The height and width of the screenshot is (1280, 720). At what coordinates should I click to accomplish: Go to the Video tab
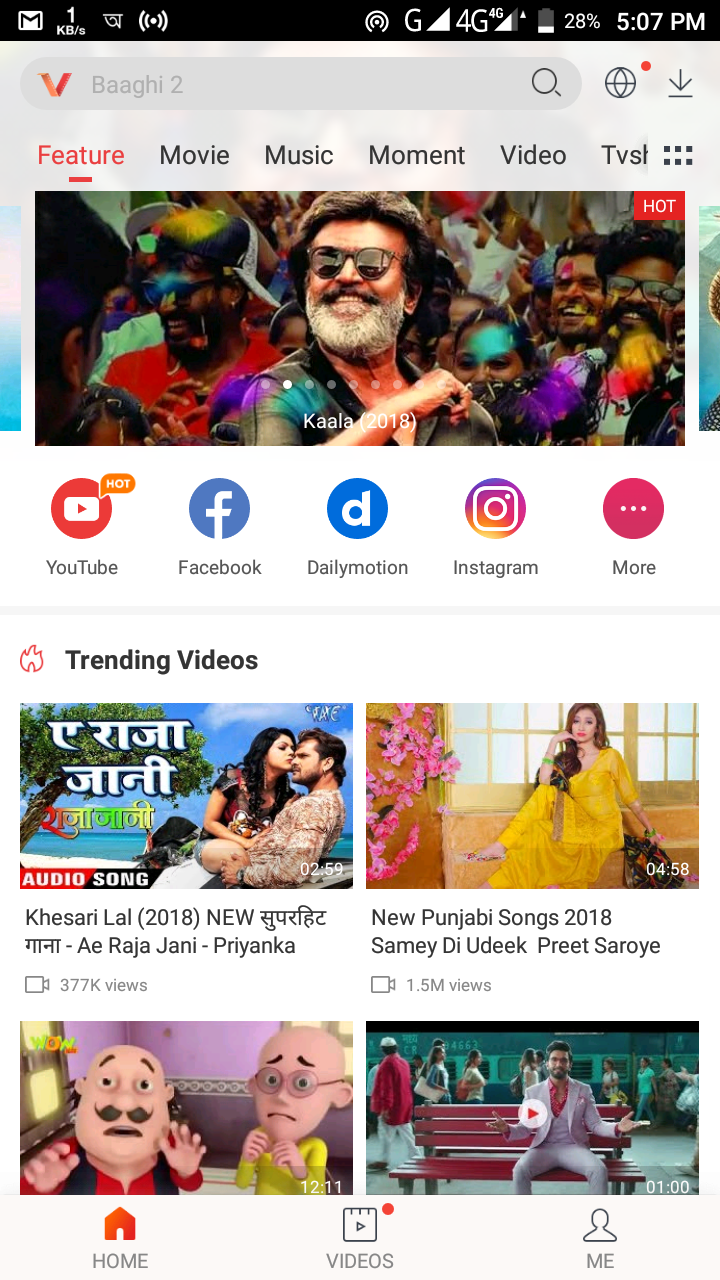click(x=533, y=155)
